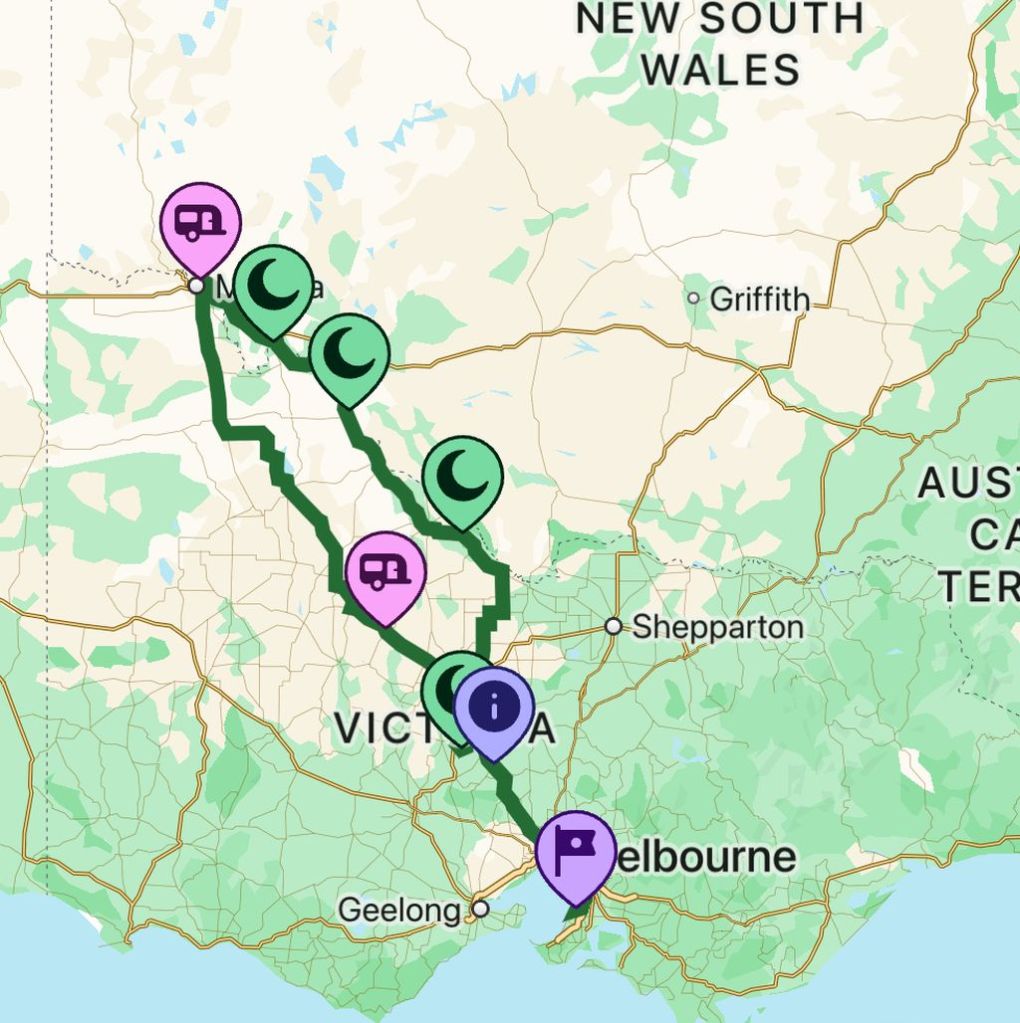Select the flag pin at Melbourne
The image size is (1020, 1023).
tap(575, 851)
